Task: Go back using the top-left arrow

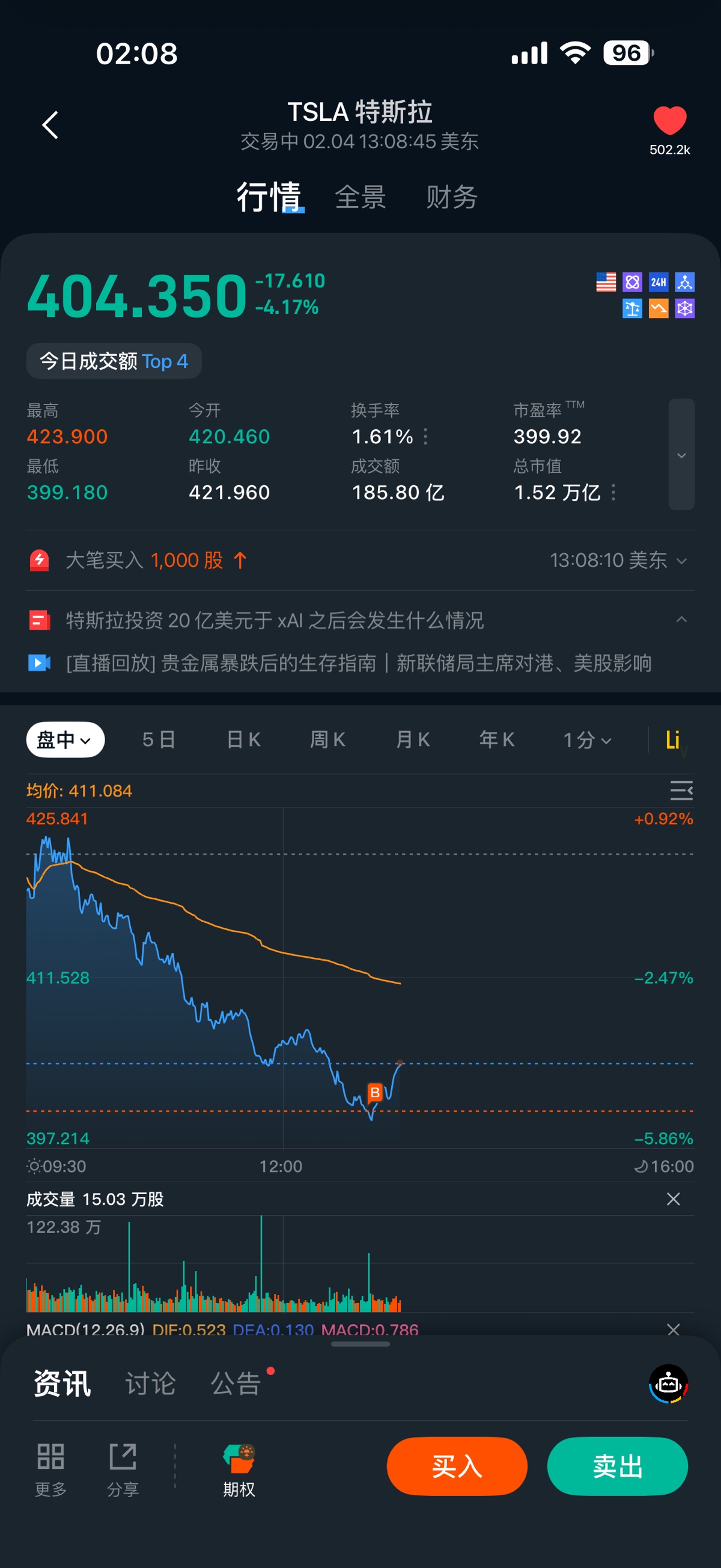Action: coord(50,125)
